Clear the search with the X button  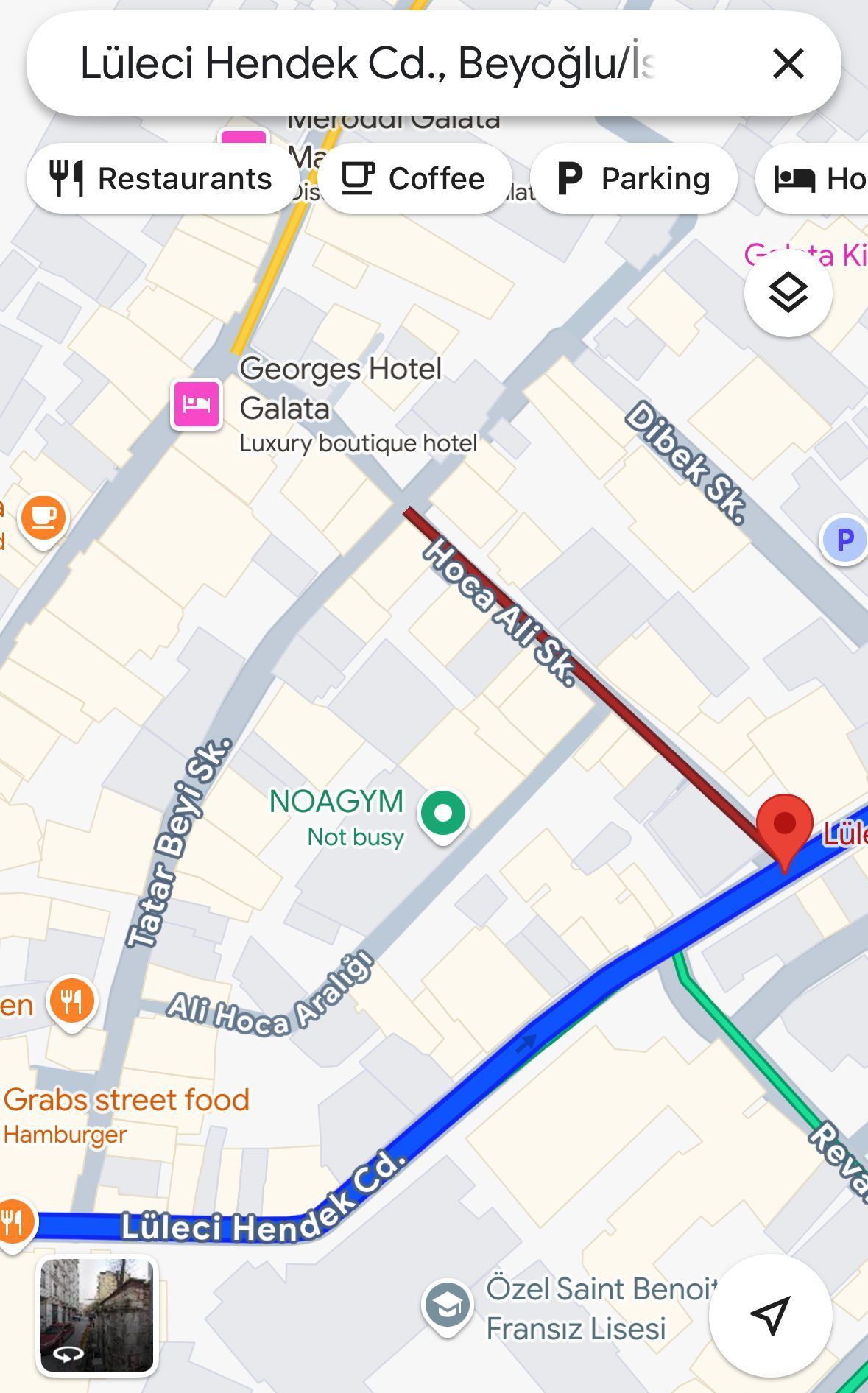788,63
